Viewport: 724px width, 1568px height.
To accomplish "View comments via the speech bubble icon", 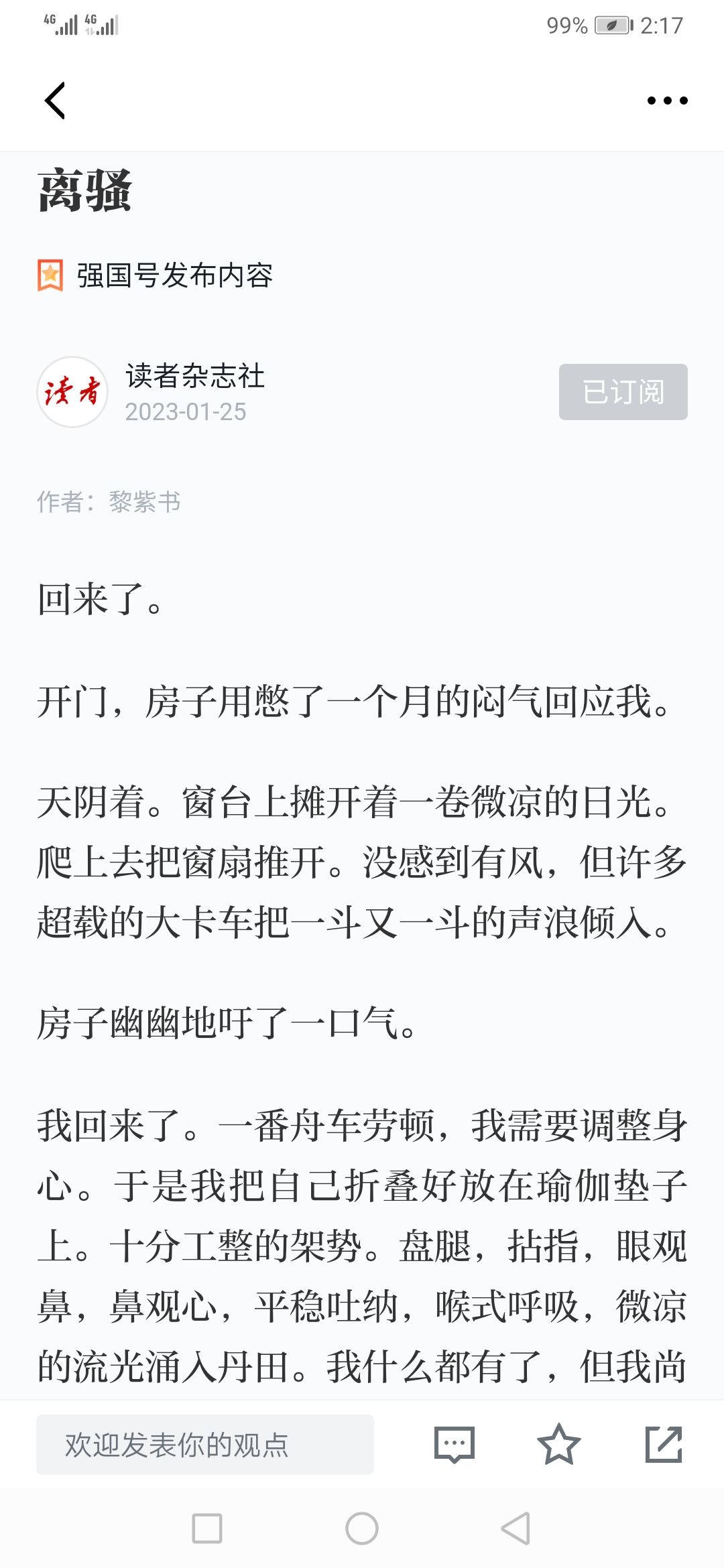I will point(455,1445).
